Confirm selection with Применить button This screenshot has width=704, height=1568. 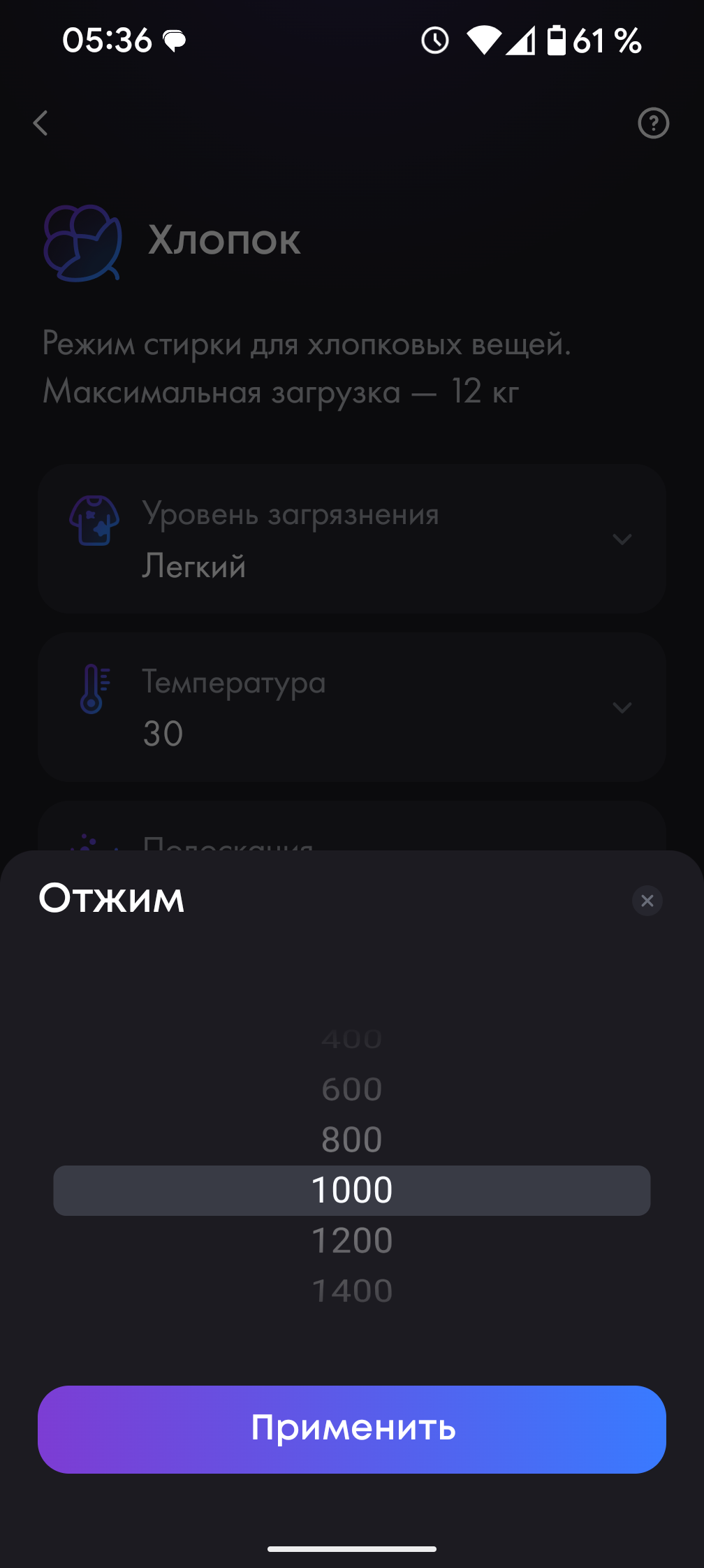click(x=352, y=1429)
